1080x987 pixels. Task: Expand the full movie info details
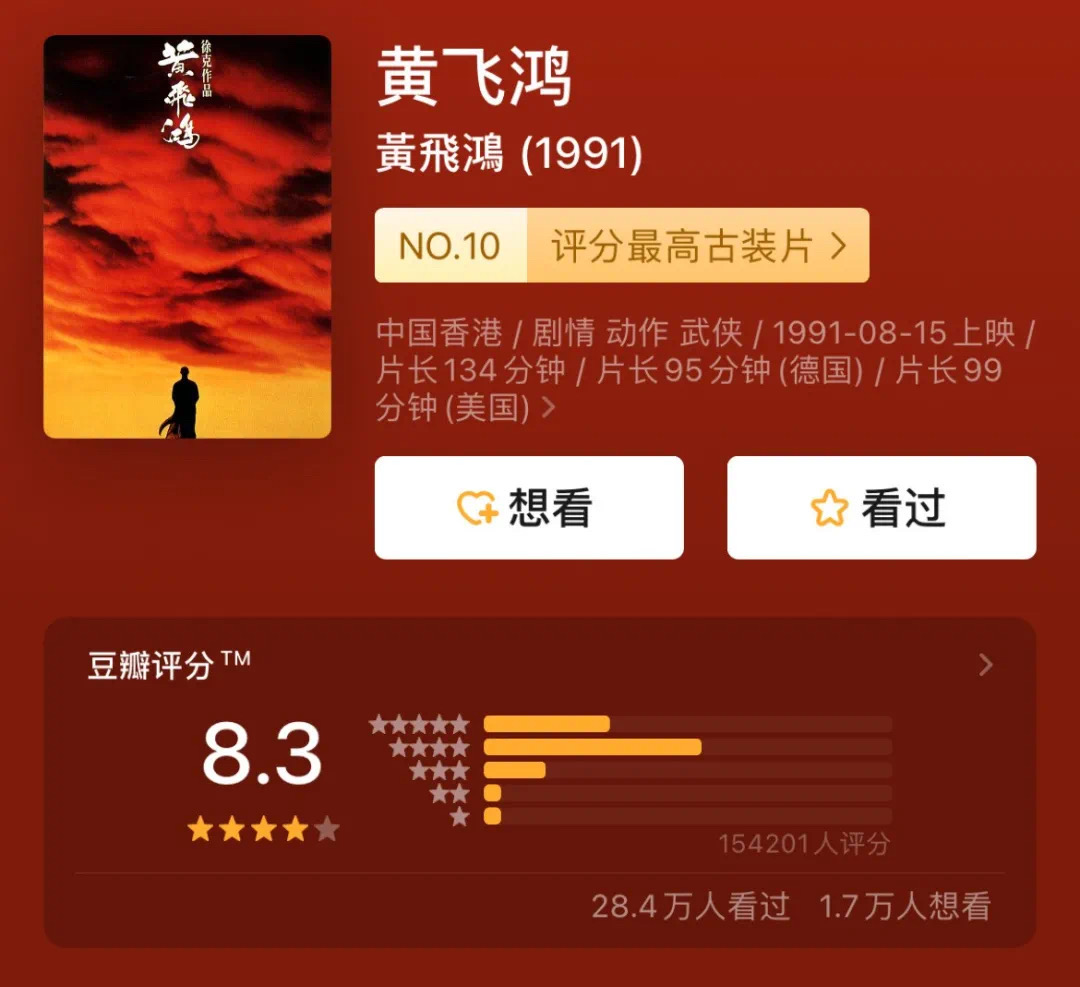[547, 408]
